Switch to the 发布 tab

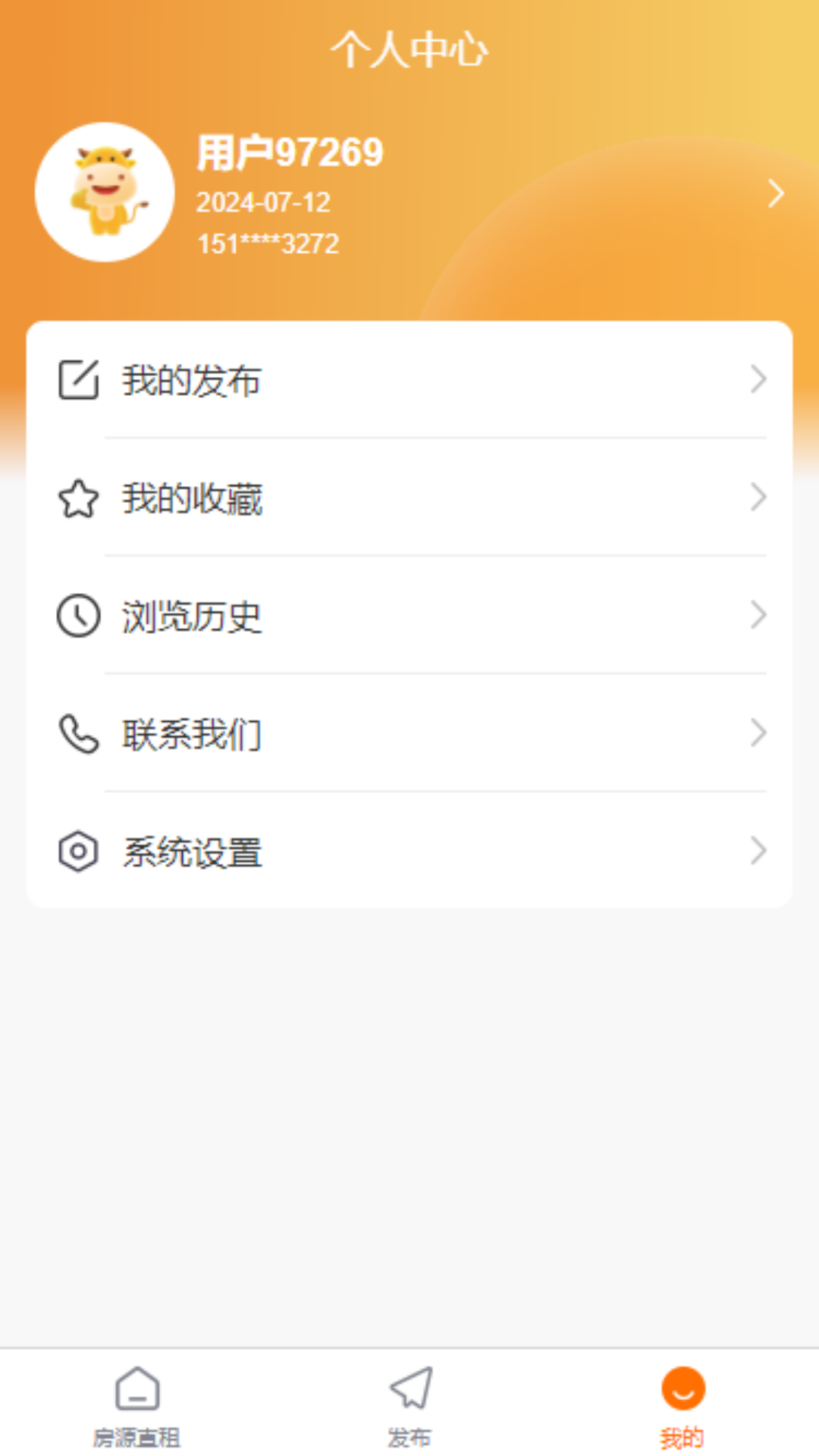pyautogui.click(x=409, y=1407)
